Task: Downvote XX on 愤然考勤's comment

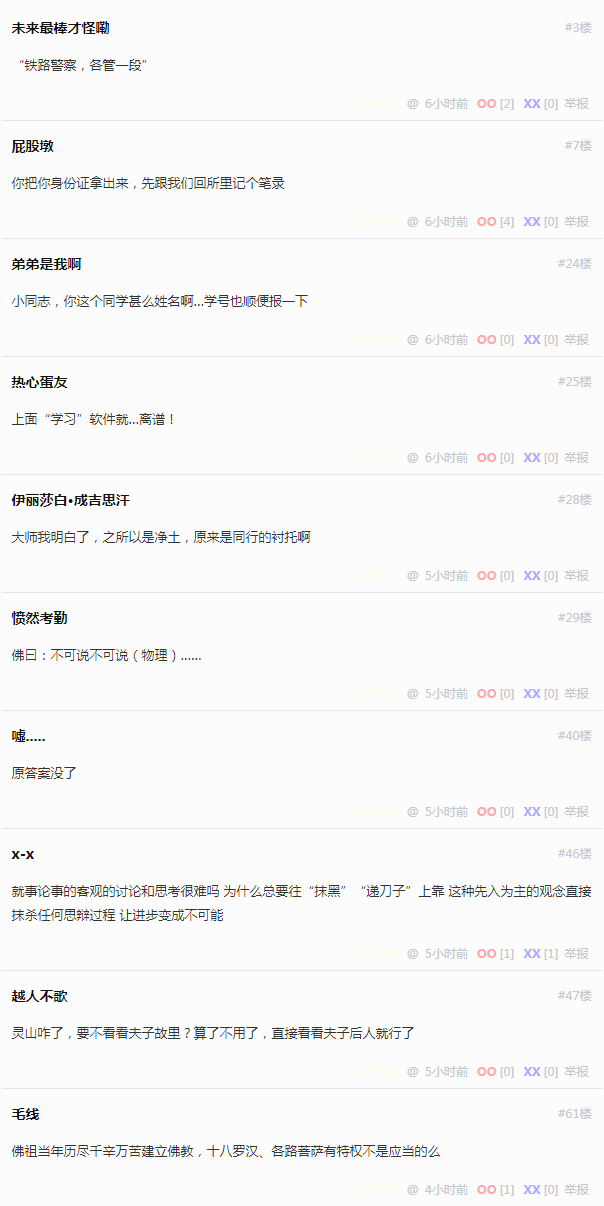Action: (532, 693)
